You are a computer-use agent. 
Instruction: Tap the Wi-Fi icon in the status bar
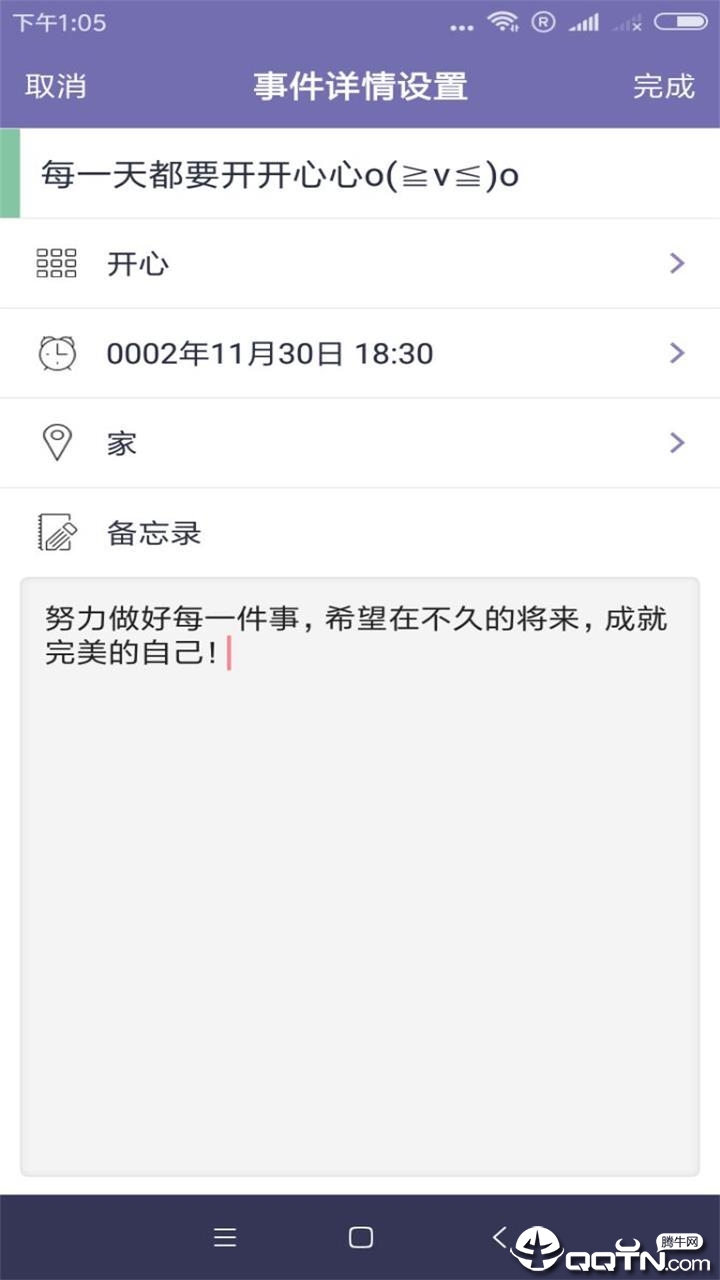point(505,23)
